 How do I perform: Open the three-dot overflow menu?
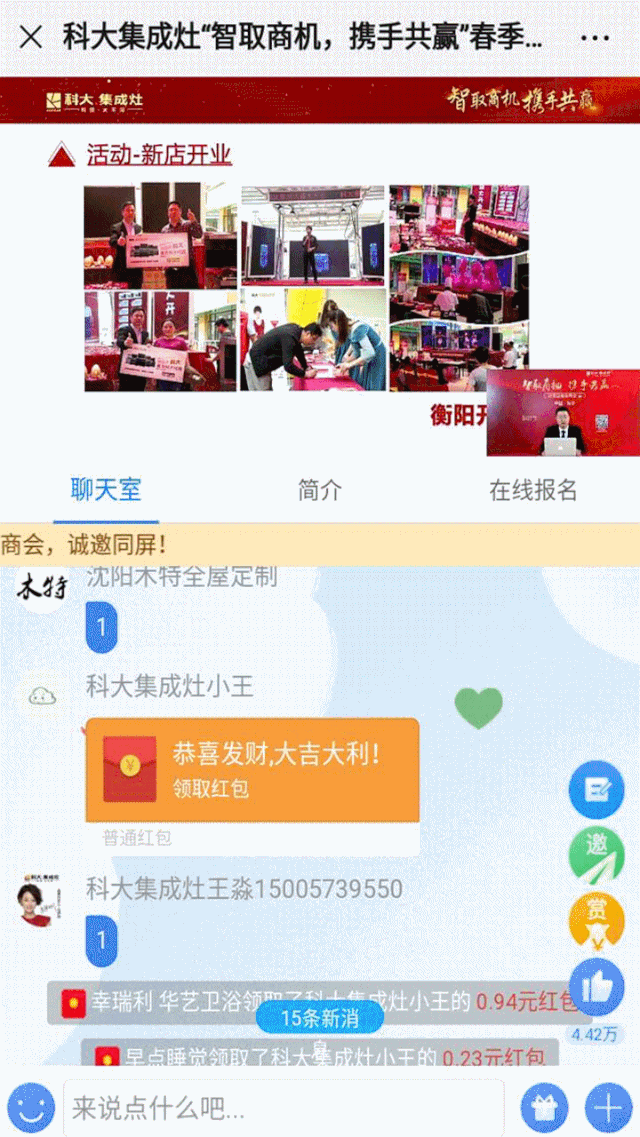coord(595,38)
